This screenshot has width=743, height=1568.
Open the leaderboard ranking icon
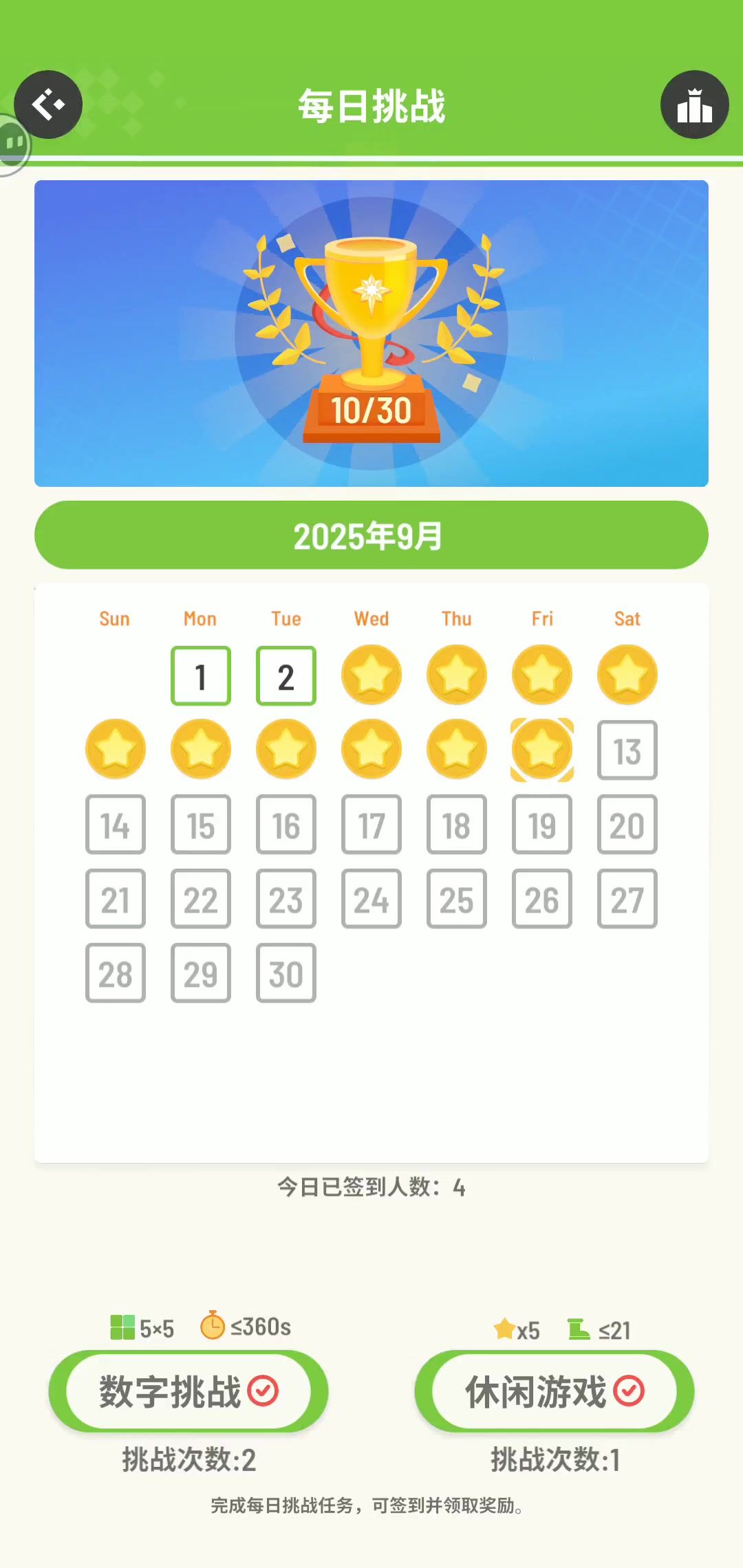point(694,105)
